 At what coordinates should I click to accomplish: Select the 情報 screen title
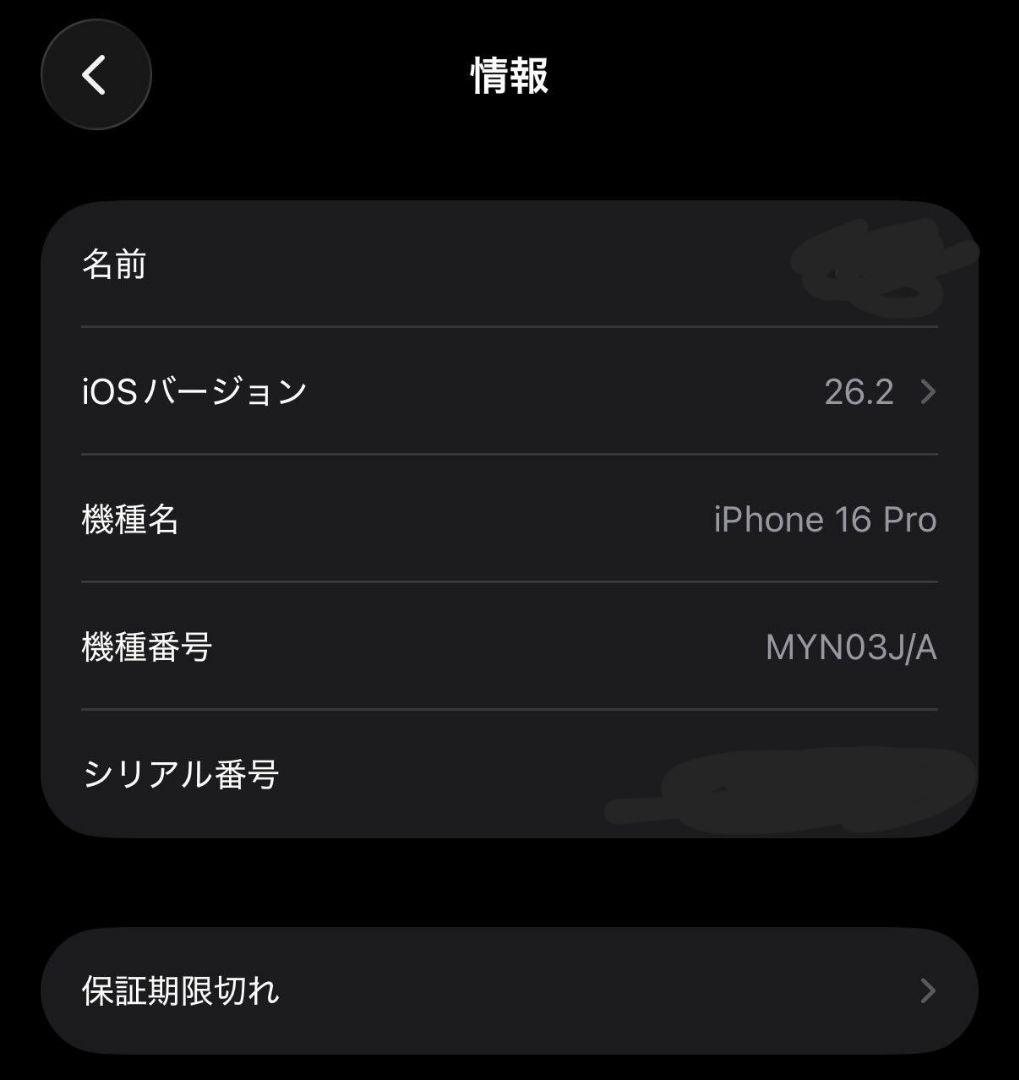point(509,78)
